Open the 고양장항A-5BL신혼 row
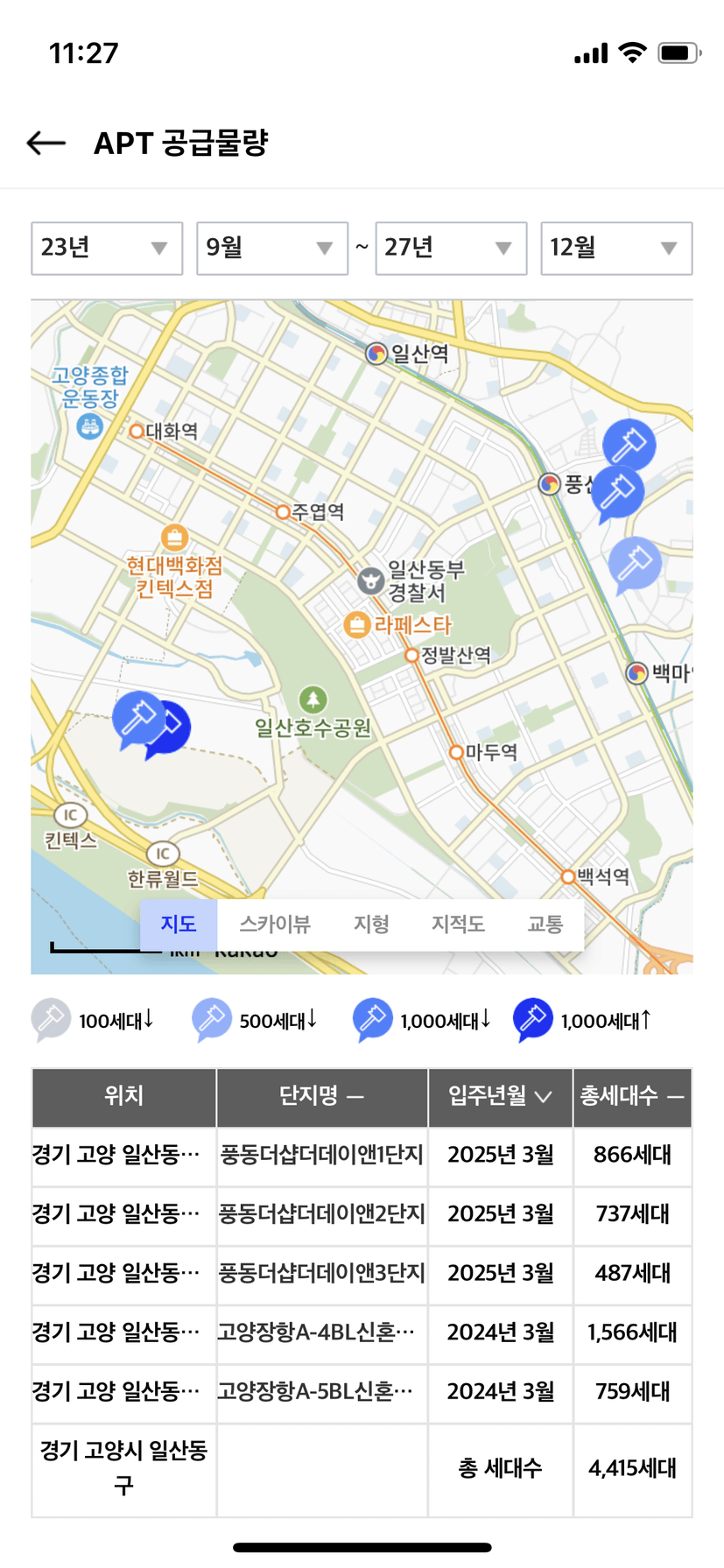This screenshot has width=724, height=1568. [x=321, y=1391]
